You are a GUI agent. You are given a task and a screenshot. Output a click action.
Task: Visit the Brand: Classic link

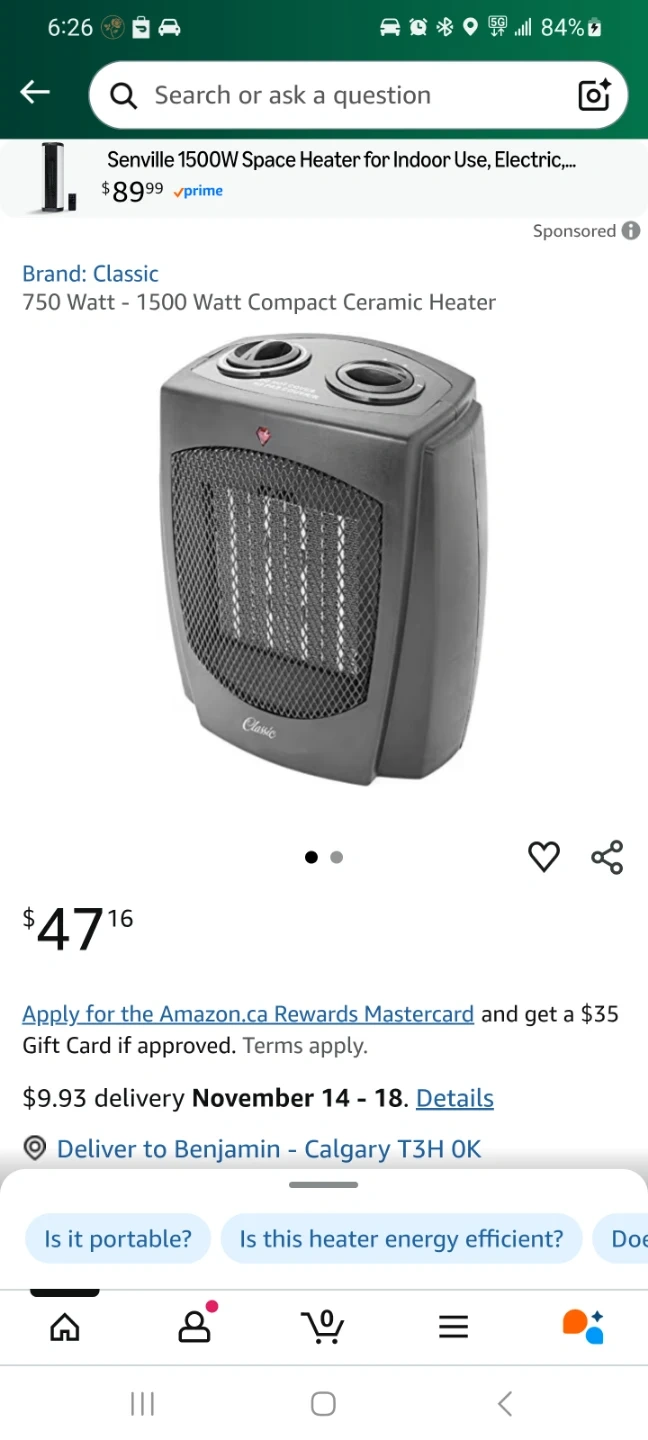(x=90, y=273)
